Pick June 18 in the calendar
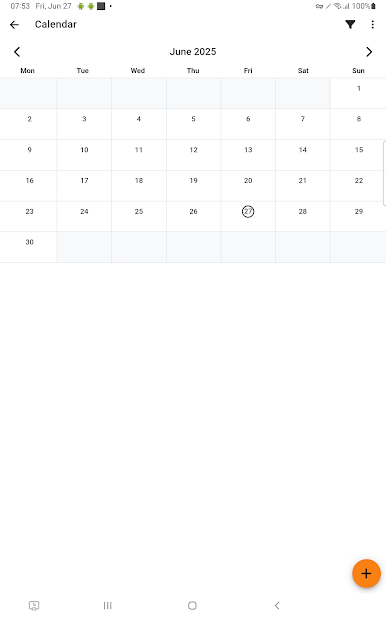Viewport: 386px width, 618px height. (x=139, y=185)
